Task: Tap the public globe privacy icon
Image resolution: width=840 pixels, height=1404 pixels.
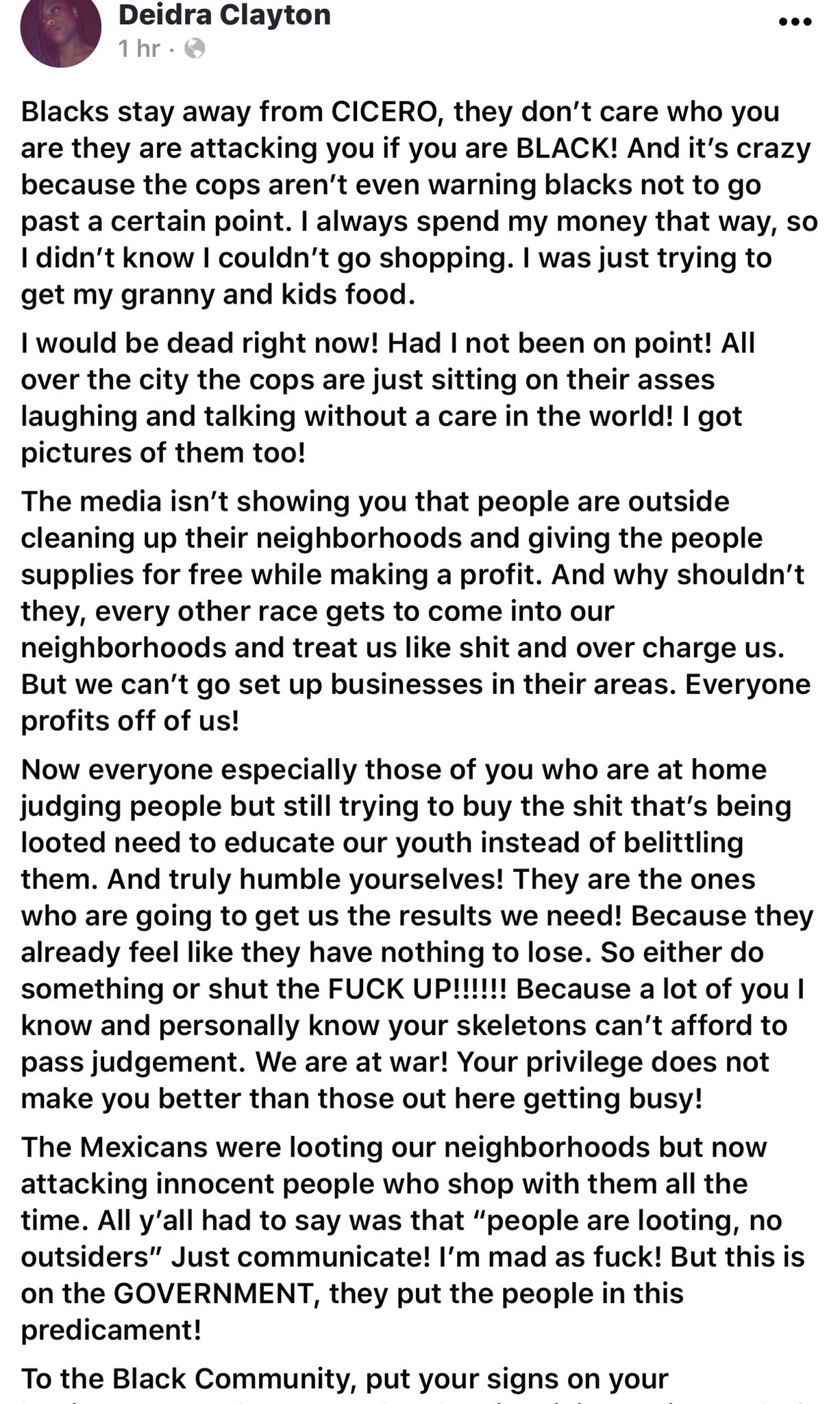Action: (195, 49)
